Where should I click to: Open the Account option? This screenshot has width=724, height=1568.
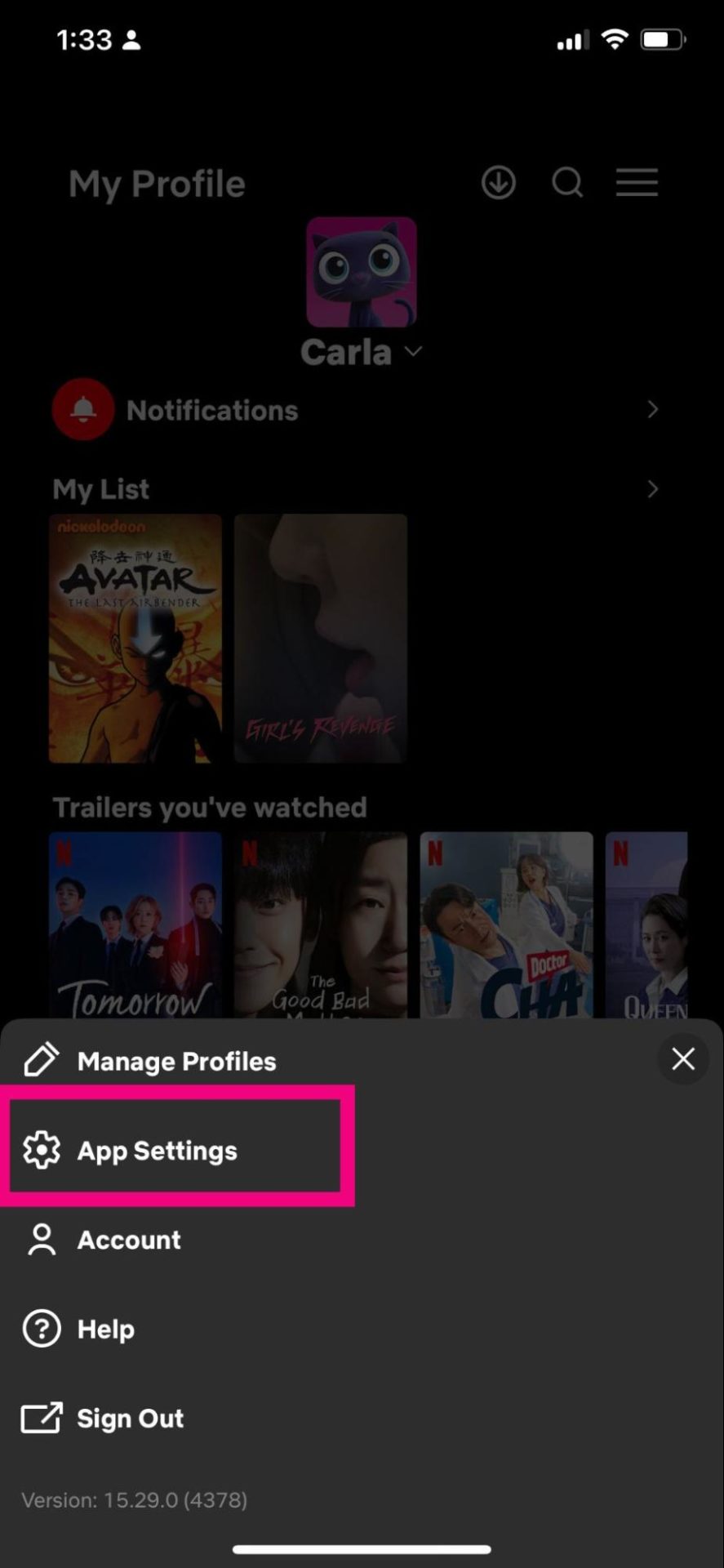128,1240
